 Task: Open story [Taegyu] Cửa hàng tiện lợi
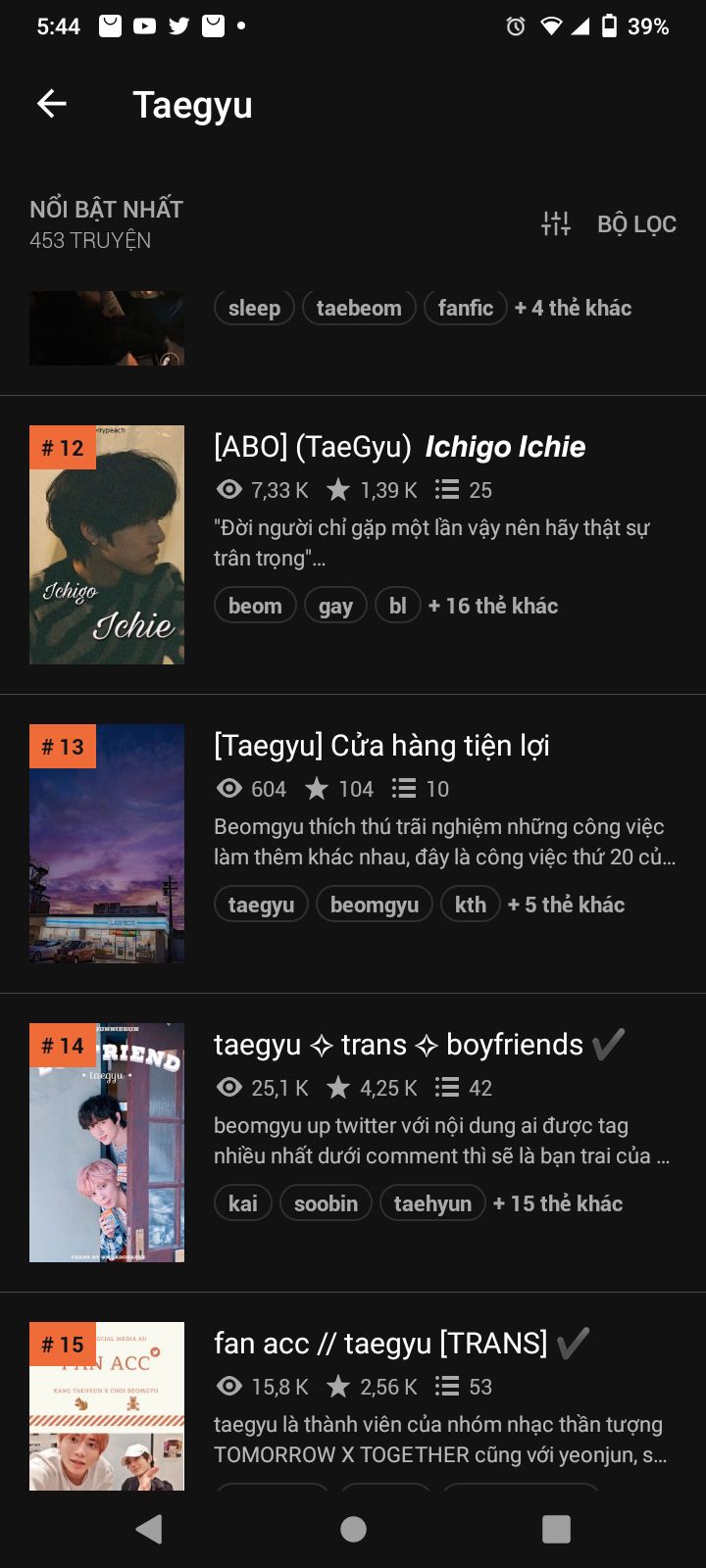(x=381, y=746)
